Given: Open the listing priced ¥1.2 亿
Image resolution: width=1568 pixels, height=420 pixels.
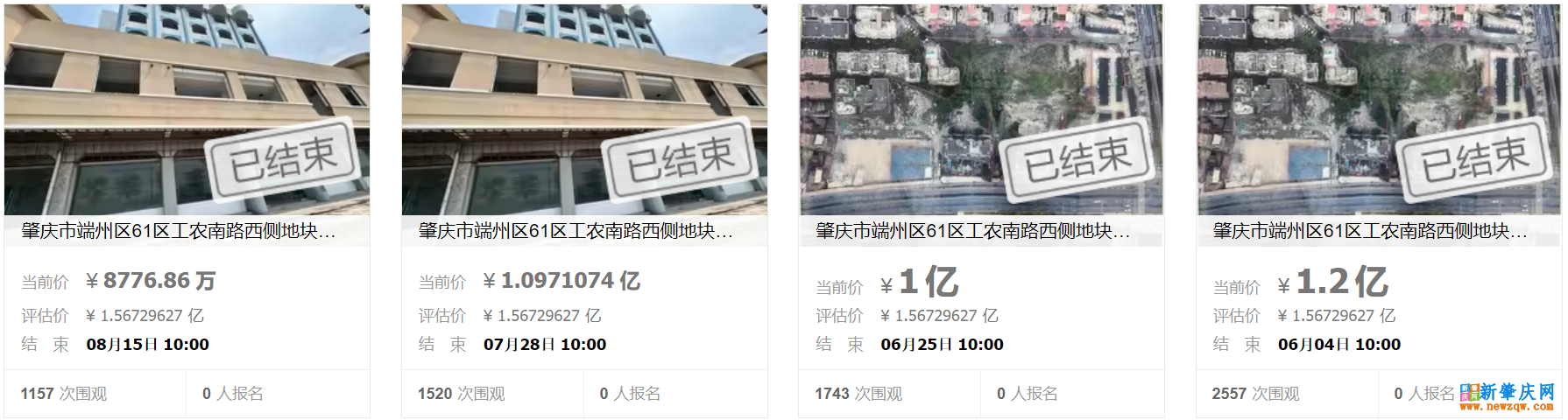Looking at the screenshot, I should [x=1370, y=231].
